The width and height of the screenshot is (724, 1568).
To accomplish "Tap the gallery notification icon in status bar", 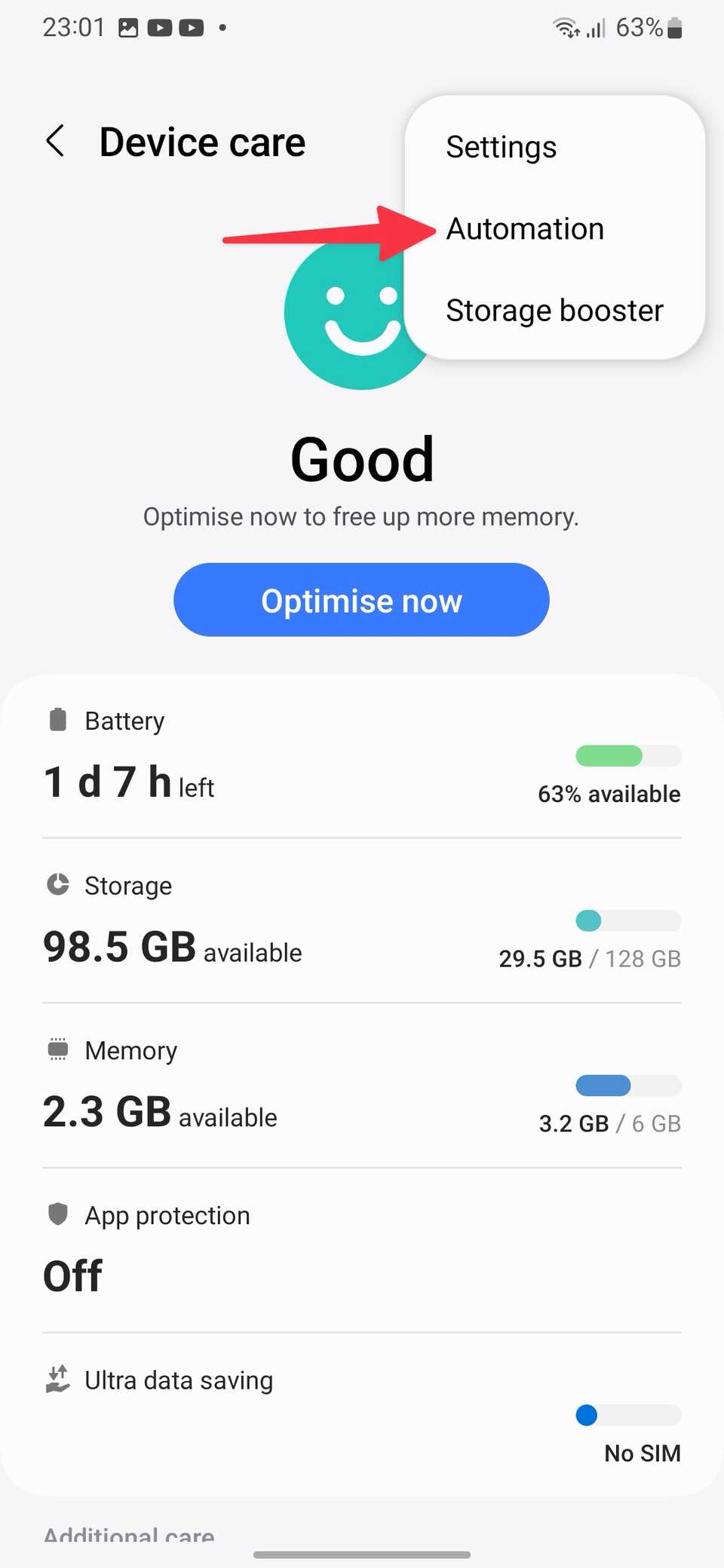I will [x=128, y=27].
